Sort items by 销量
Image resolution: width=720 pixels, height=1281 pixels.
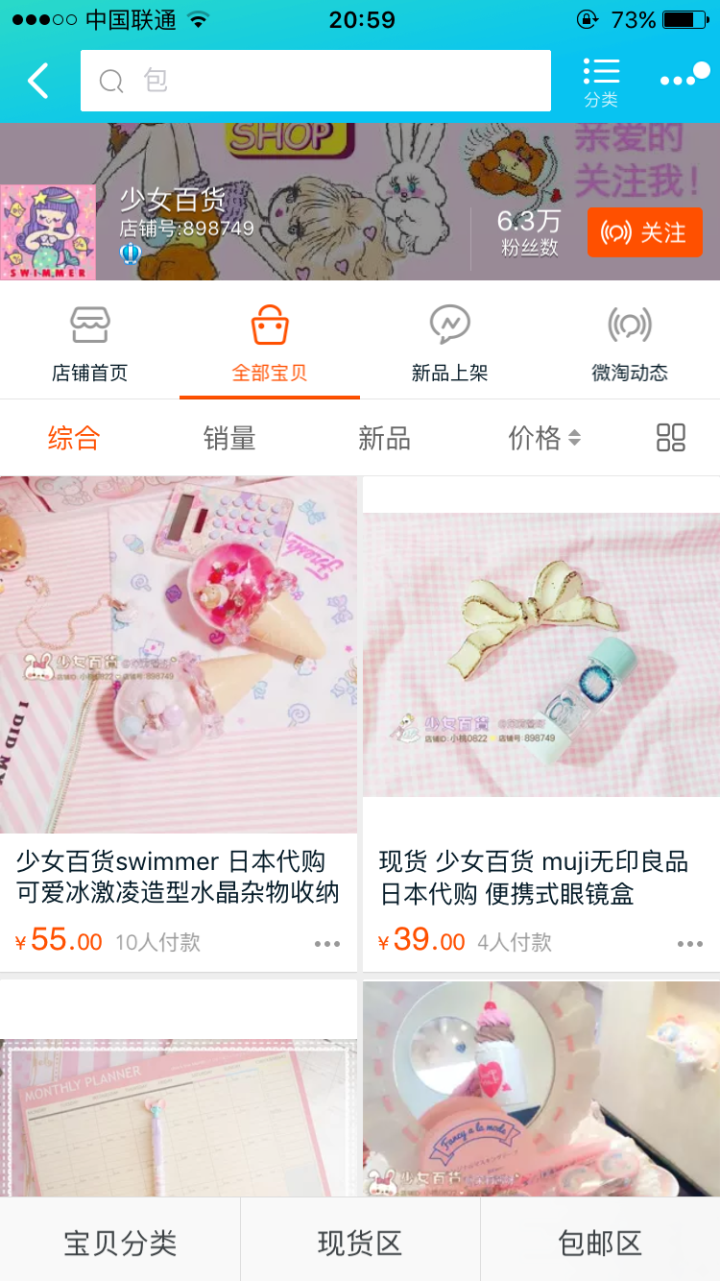[230, 438]
